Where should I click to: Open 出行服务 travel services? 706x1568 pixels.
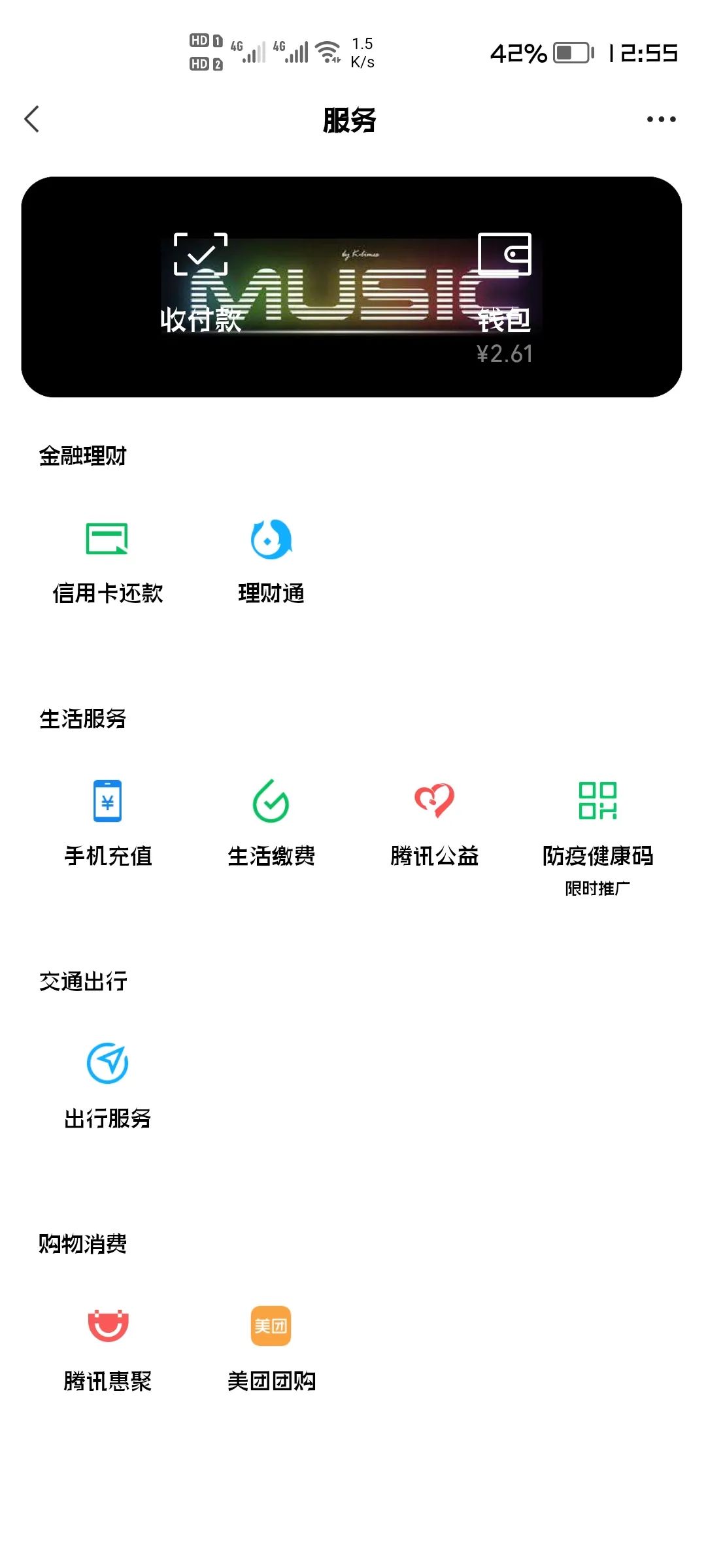pos(108,1086)
